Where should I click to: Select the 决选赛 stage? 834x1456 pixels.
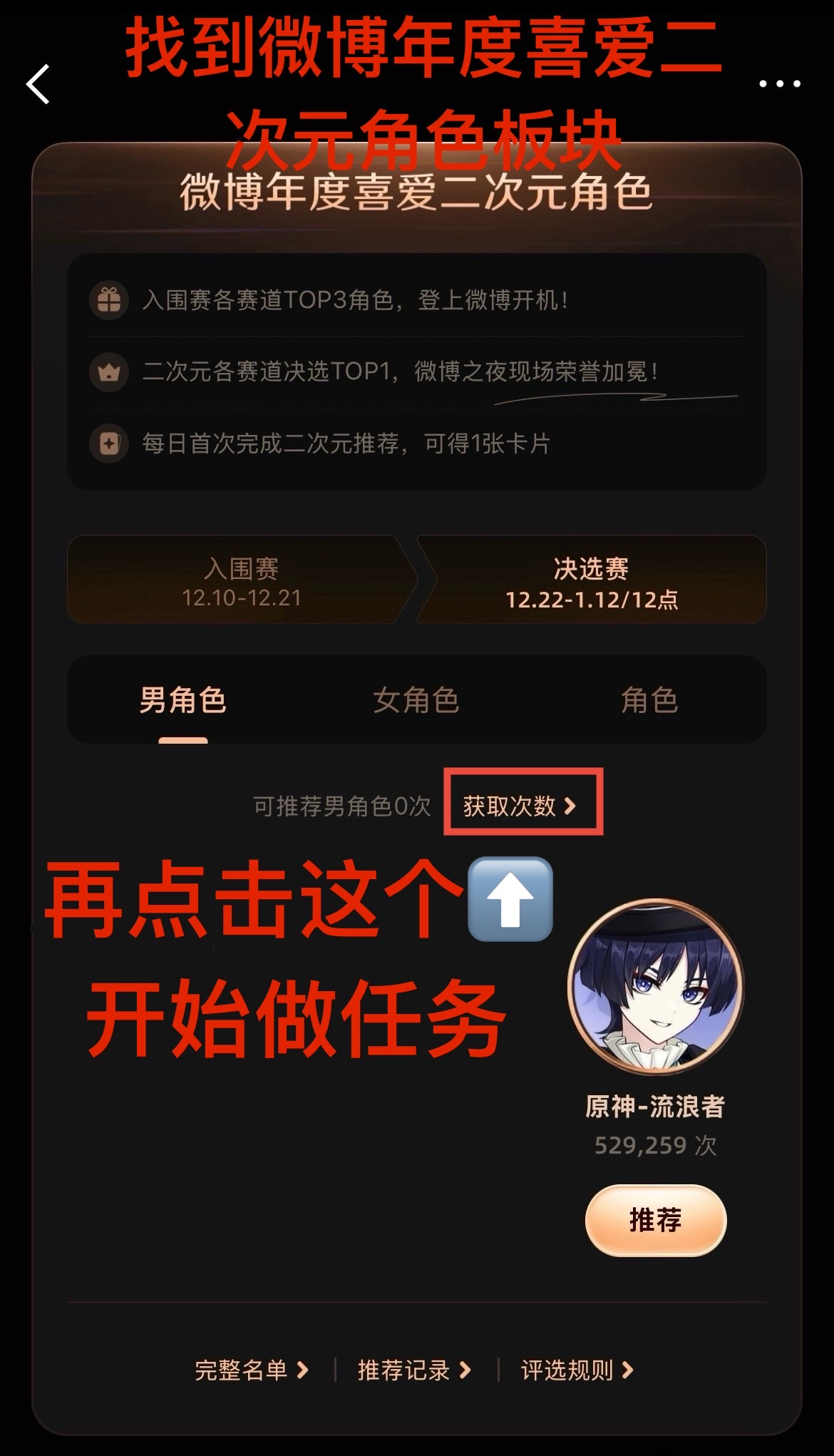click(x=591, y=580)
